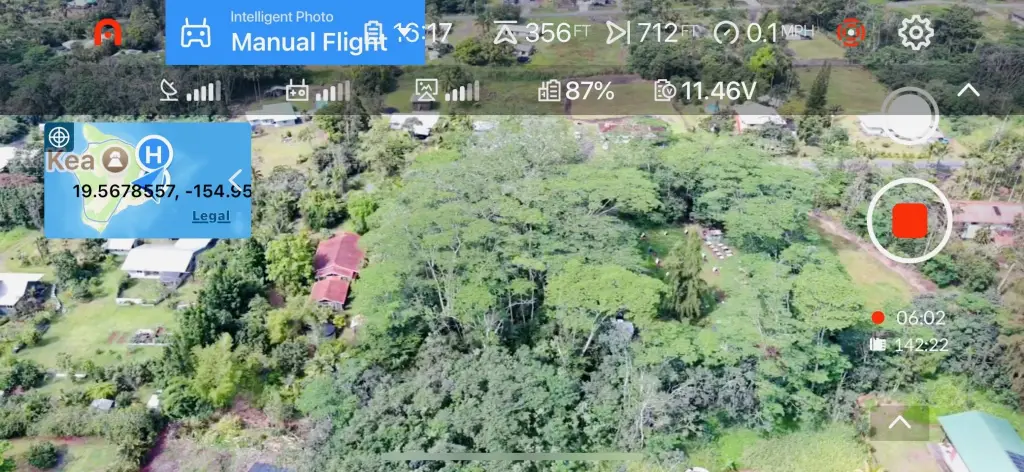Tap the map orientation compass icon
The height and width of the screenshot is (472, 1024).
pos(59,137)
